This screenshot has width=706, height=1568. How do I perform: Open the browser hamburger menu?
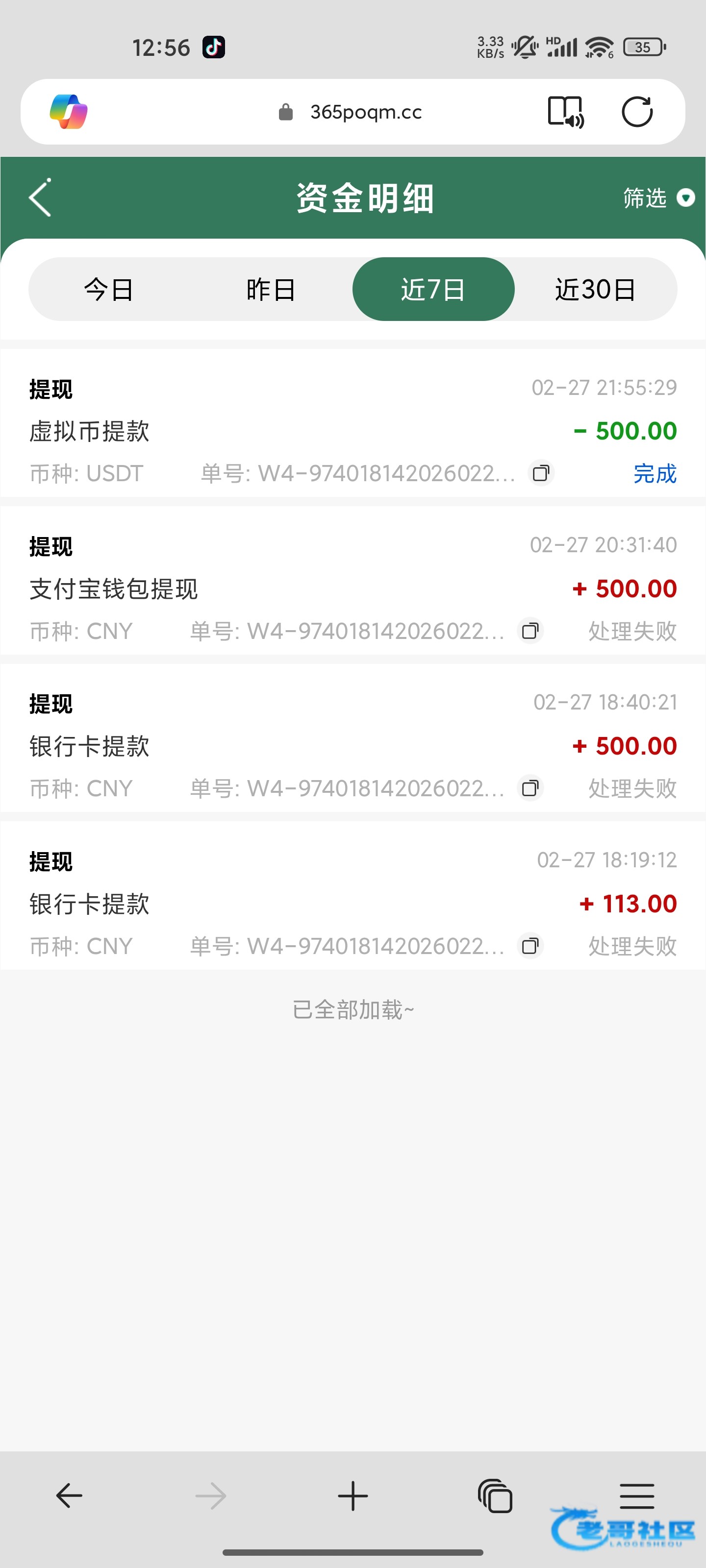(637, 1495)
